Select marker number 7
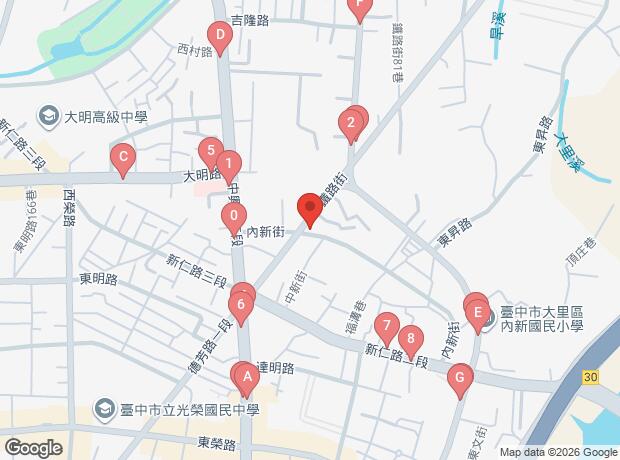 pyautogui.click(x=385, y=326)
